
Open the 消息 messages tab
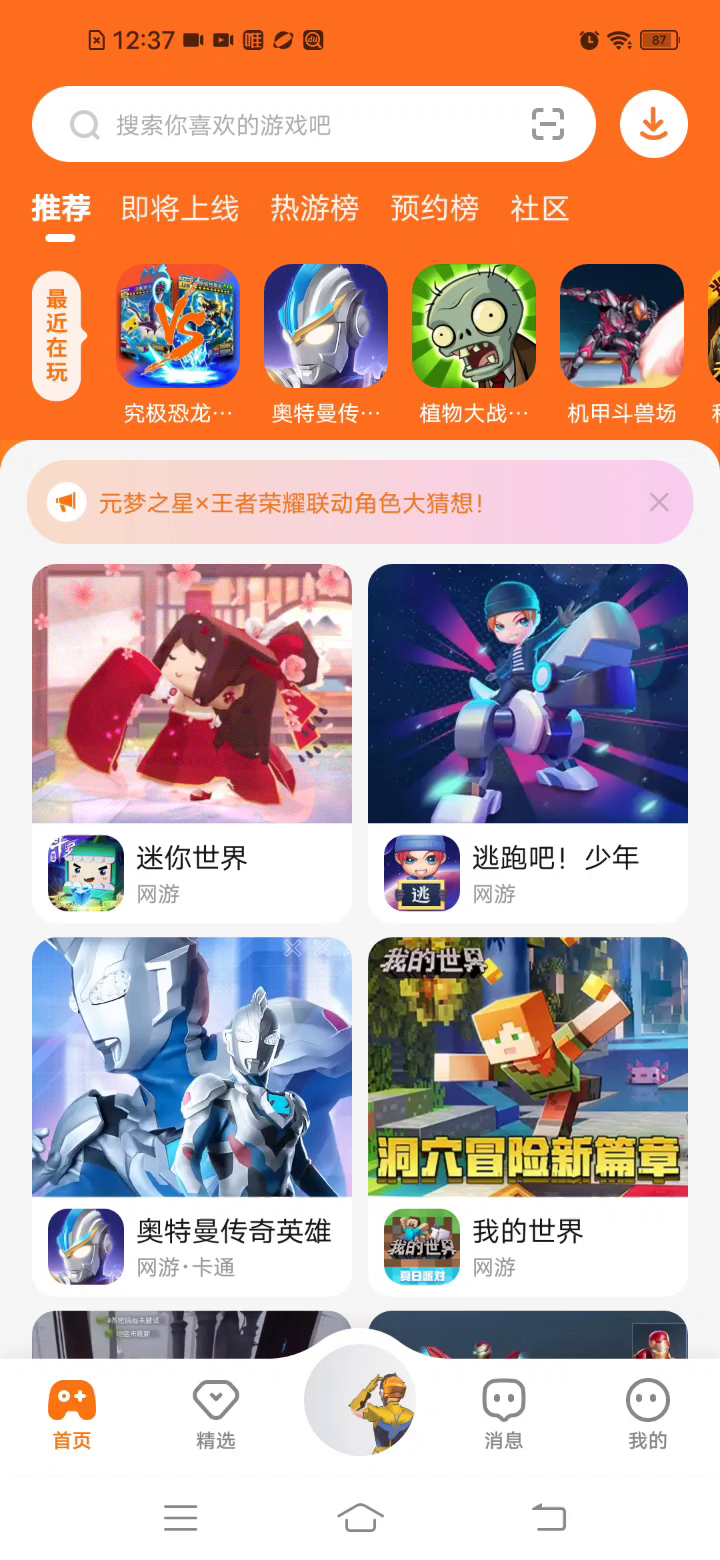click(504, 1414)
